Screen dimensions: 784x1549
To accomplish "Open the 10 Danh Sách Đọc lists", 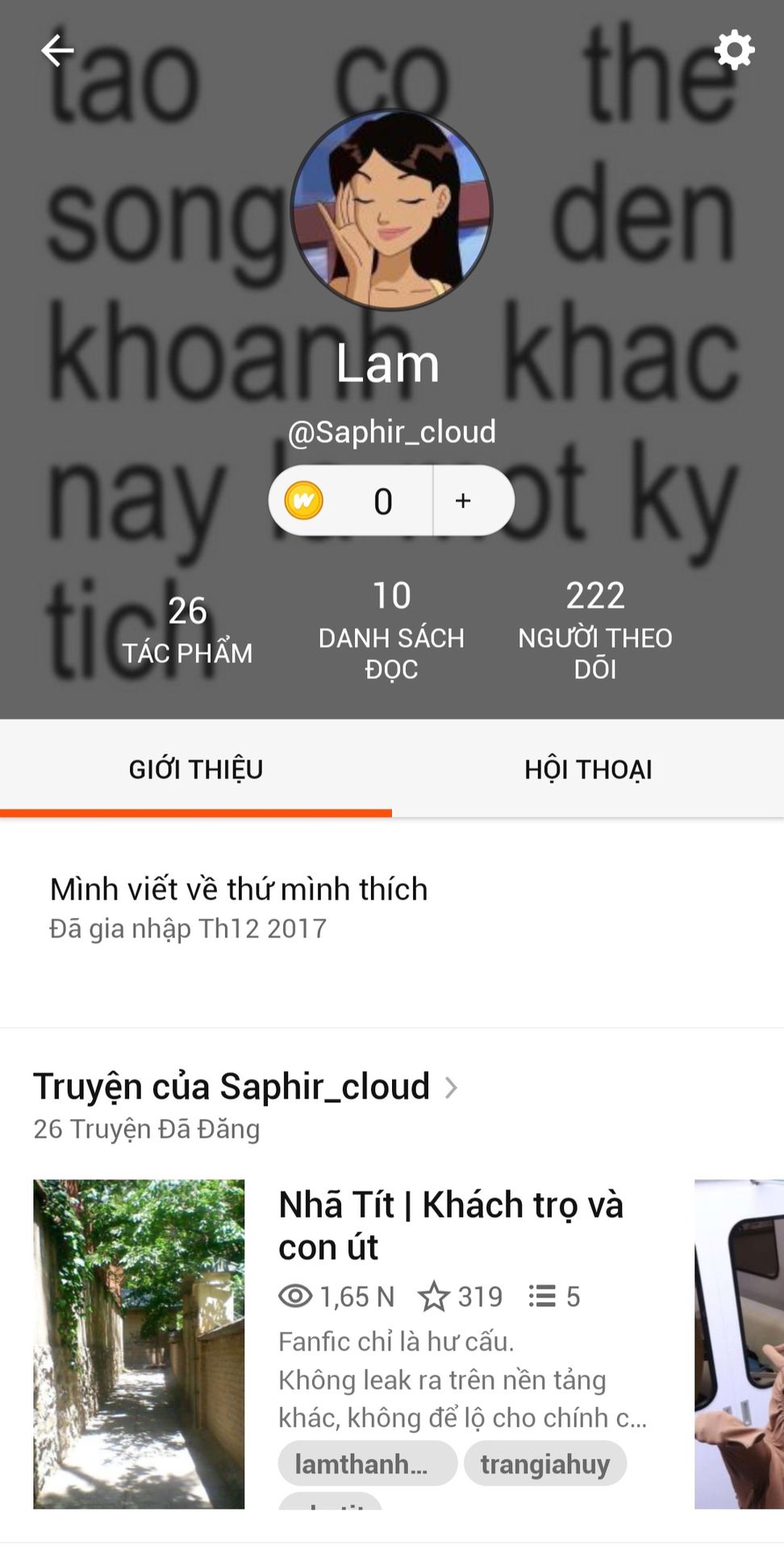I will pyautogui.click(x=392, y=630).
